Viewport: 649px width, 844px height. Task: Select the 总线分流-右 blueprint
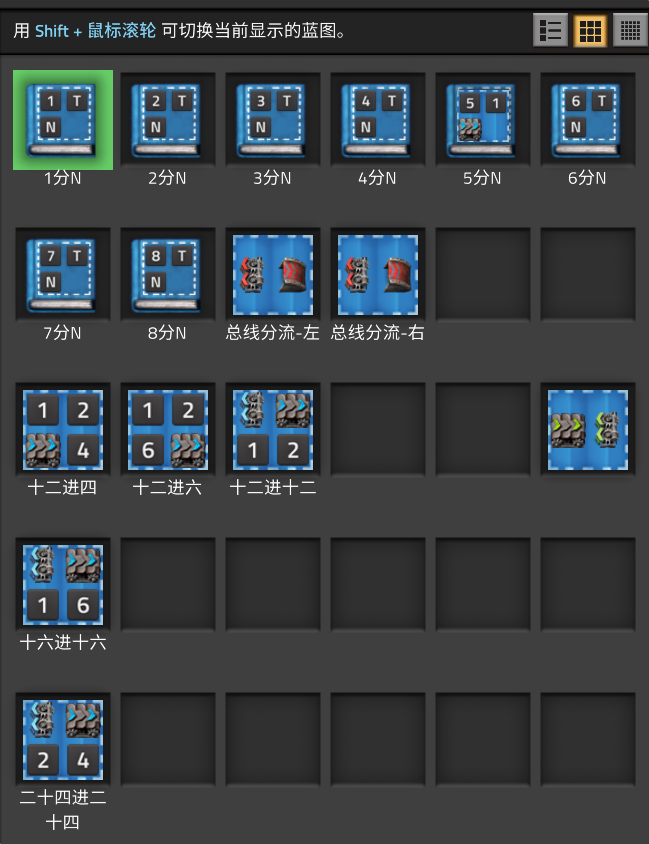tap(378, 275)
